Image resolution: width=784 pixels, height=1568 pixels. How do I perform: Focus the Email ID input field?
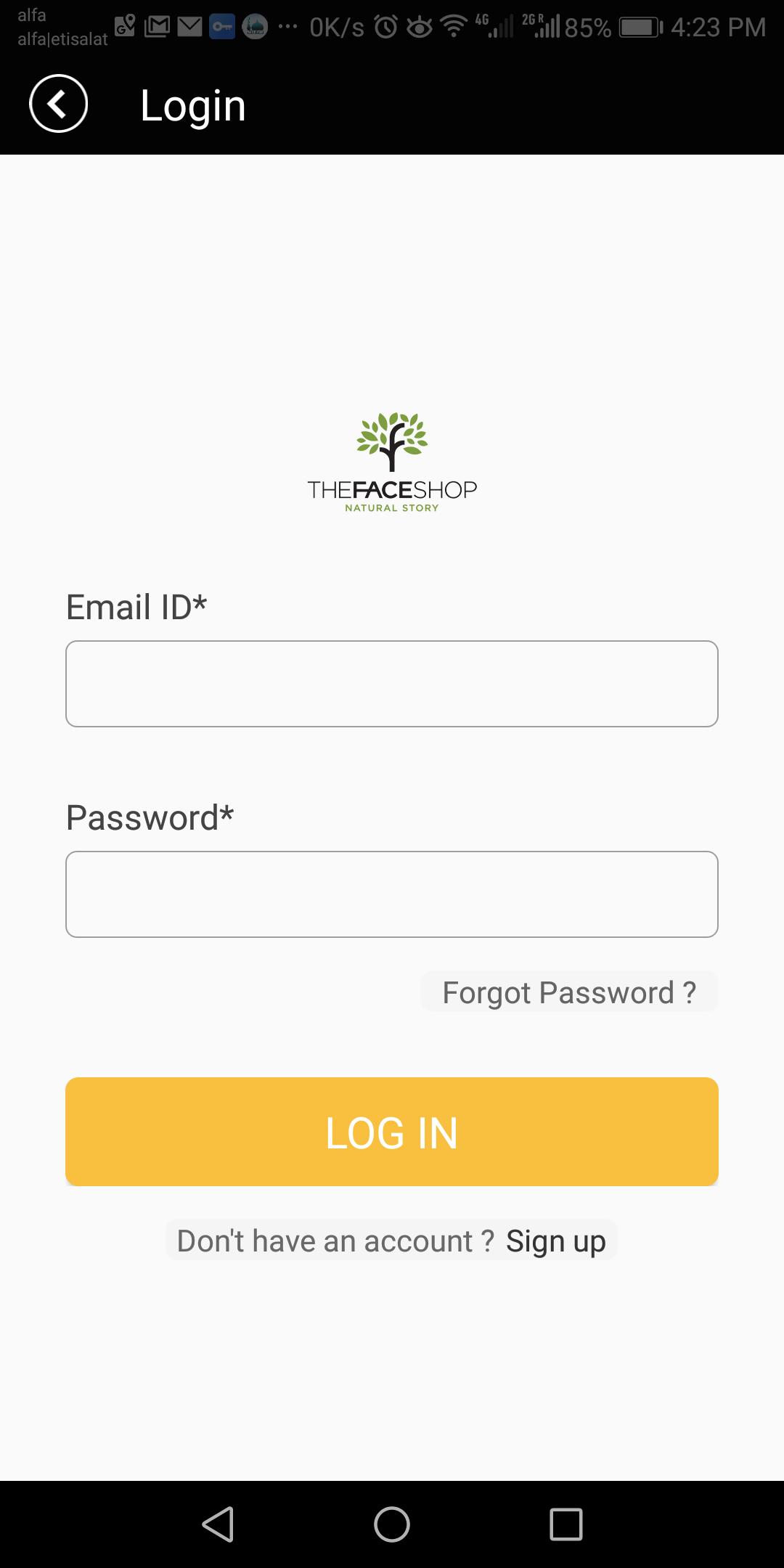click(x=392, y=684)
